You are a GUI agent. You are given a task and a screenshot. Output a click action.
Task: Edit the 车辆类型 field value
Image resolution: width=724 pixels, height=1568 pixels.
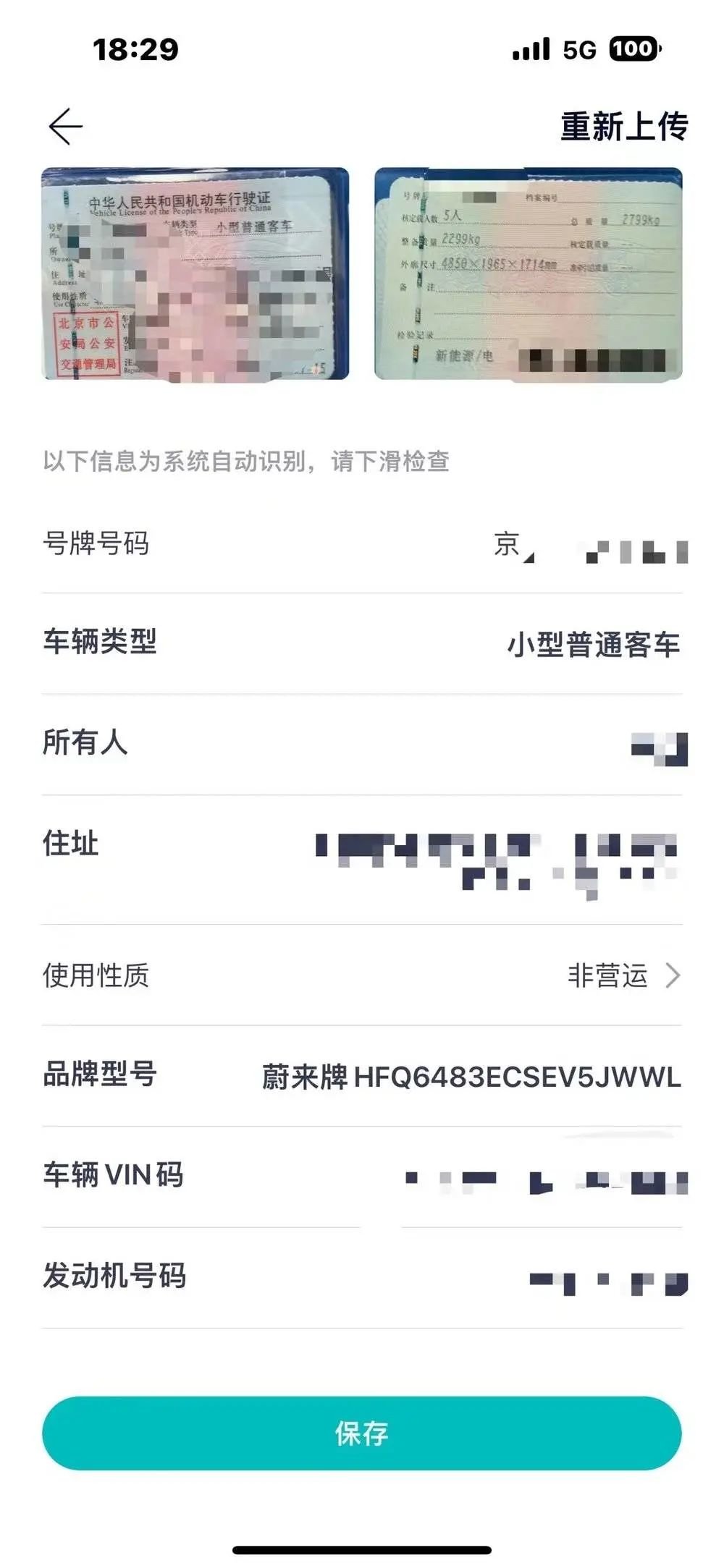coord(593,644)
